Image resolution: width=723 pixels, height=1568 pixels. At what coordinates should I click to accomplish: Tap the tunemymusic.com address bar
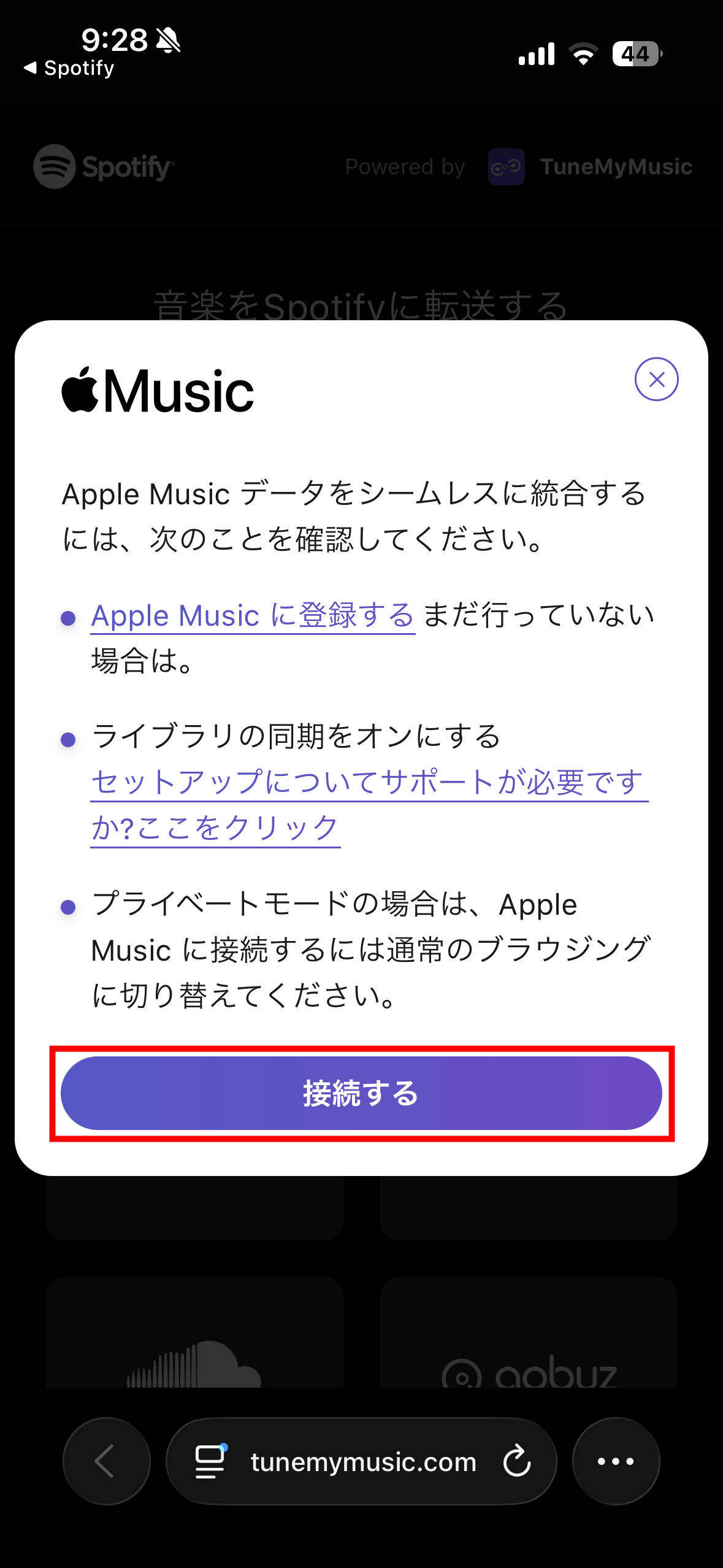coord(363,1462)
